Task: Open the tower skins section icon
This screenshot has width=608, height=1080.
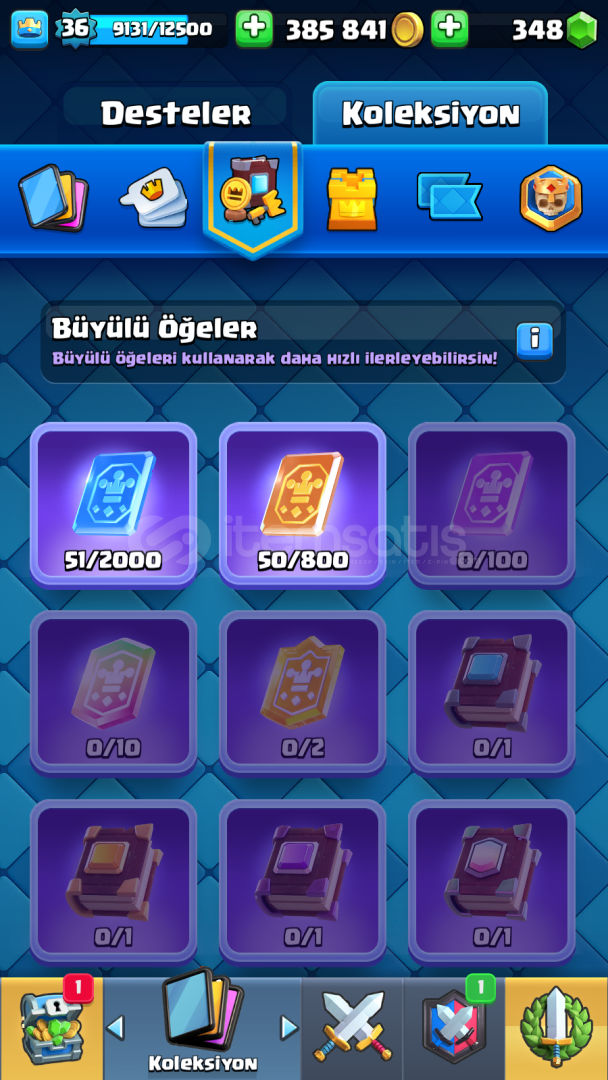Action: coord(352,198)
